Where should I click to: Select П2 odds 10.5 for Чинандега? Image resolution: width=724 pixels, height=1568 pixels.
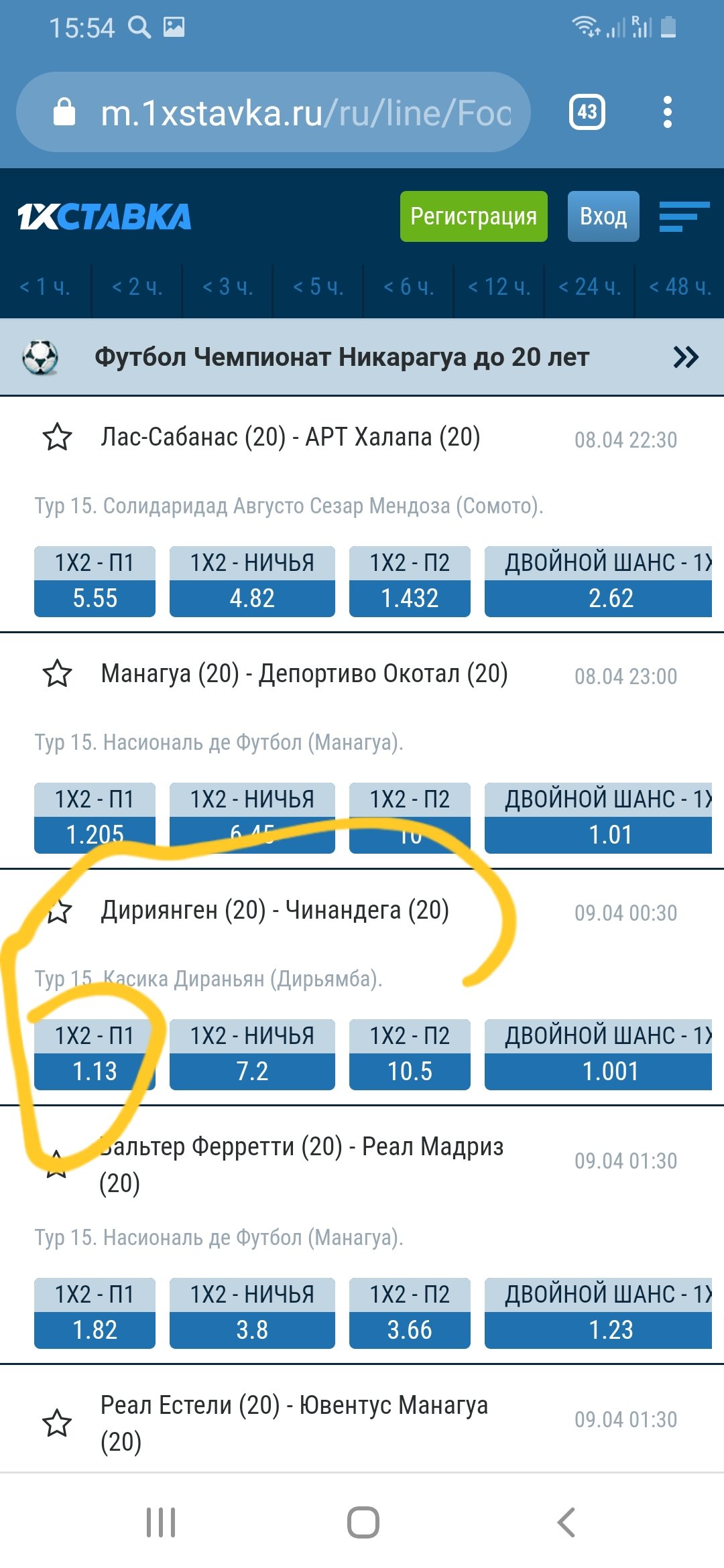coord(410,1071)
